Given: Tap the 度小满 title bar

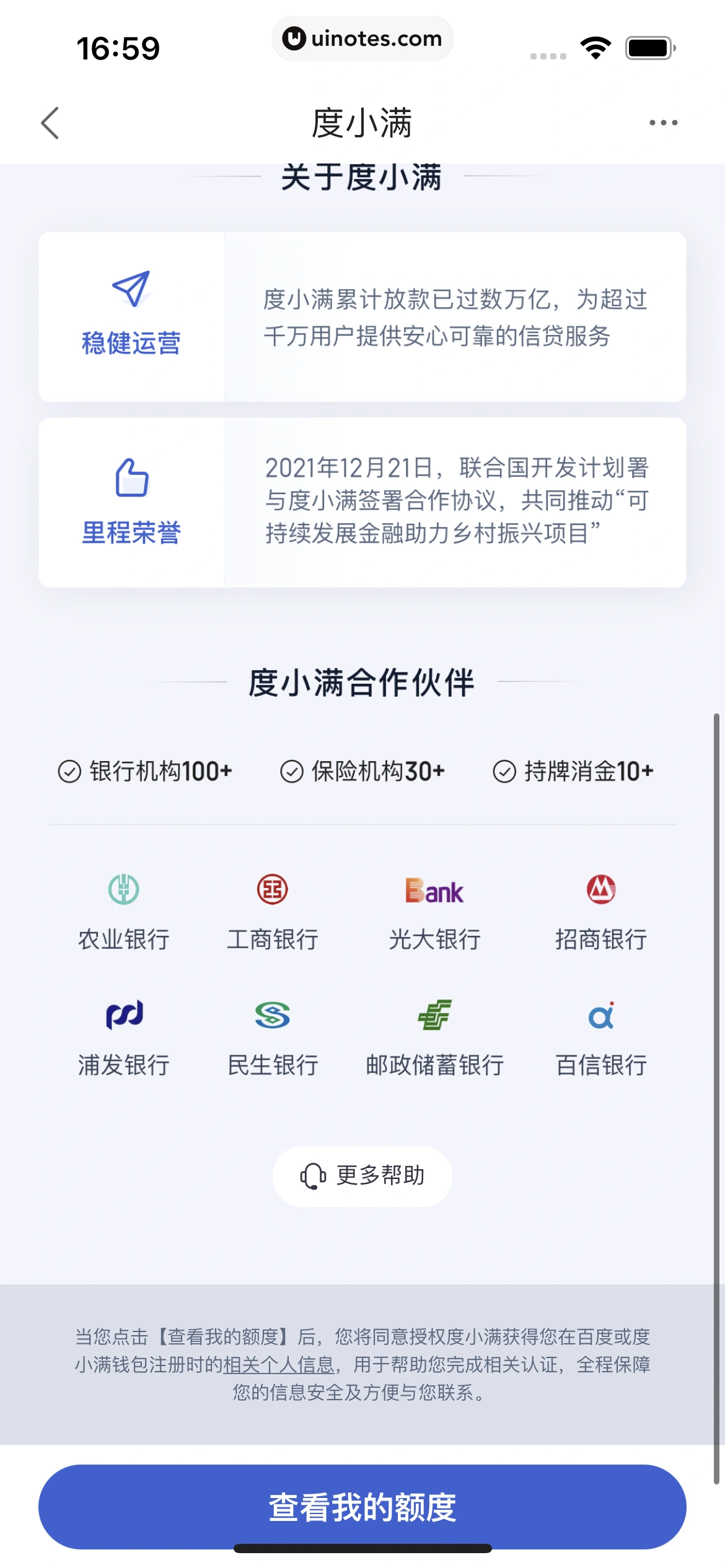Looking at the screenshot, I should click(x=362, y=123).
